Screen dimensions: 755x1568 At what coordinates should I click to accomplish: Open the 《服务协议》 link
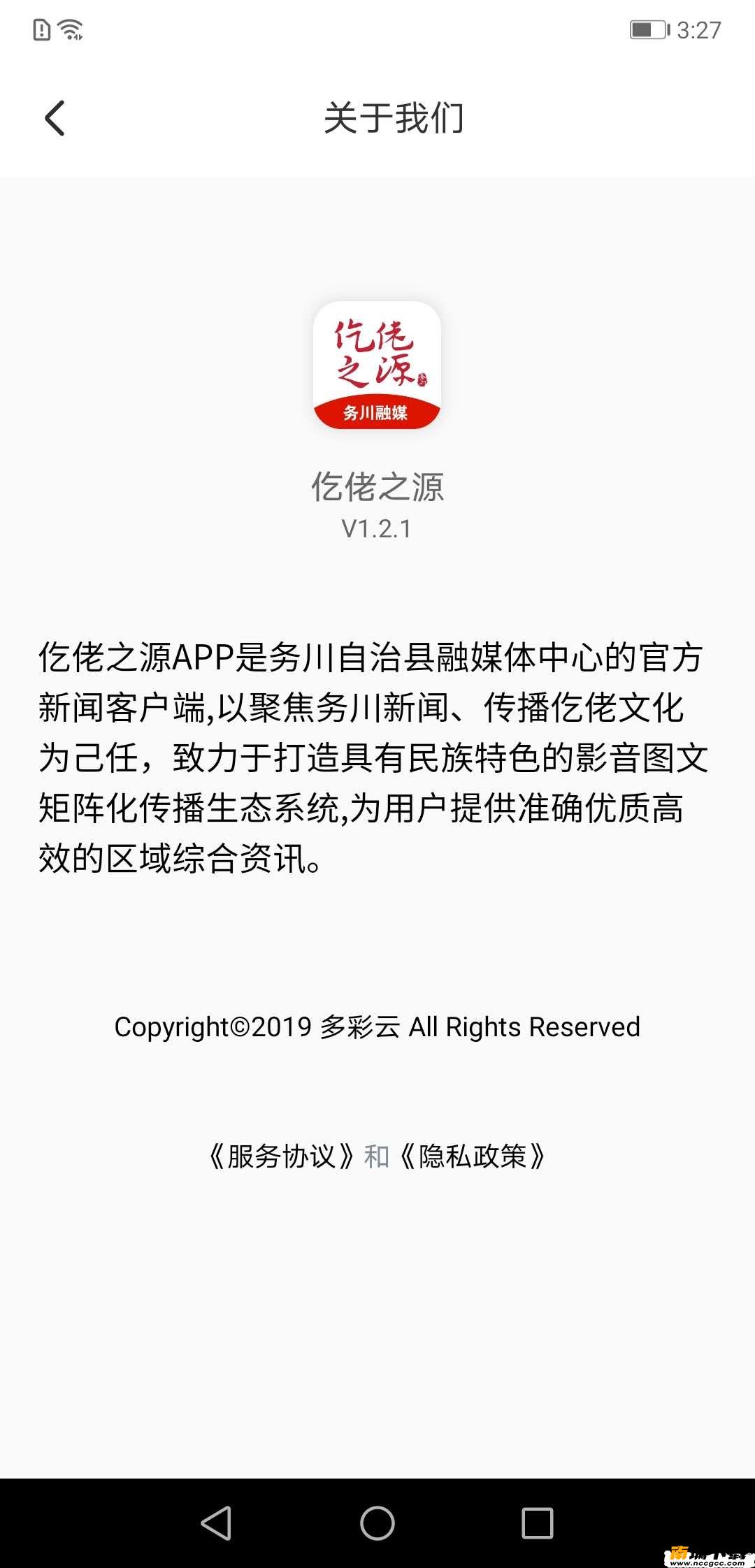coord(282,1156)
